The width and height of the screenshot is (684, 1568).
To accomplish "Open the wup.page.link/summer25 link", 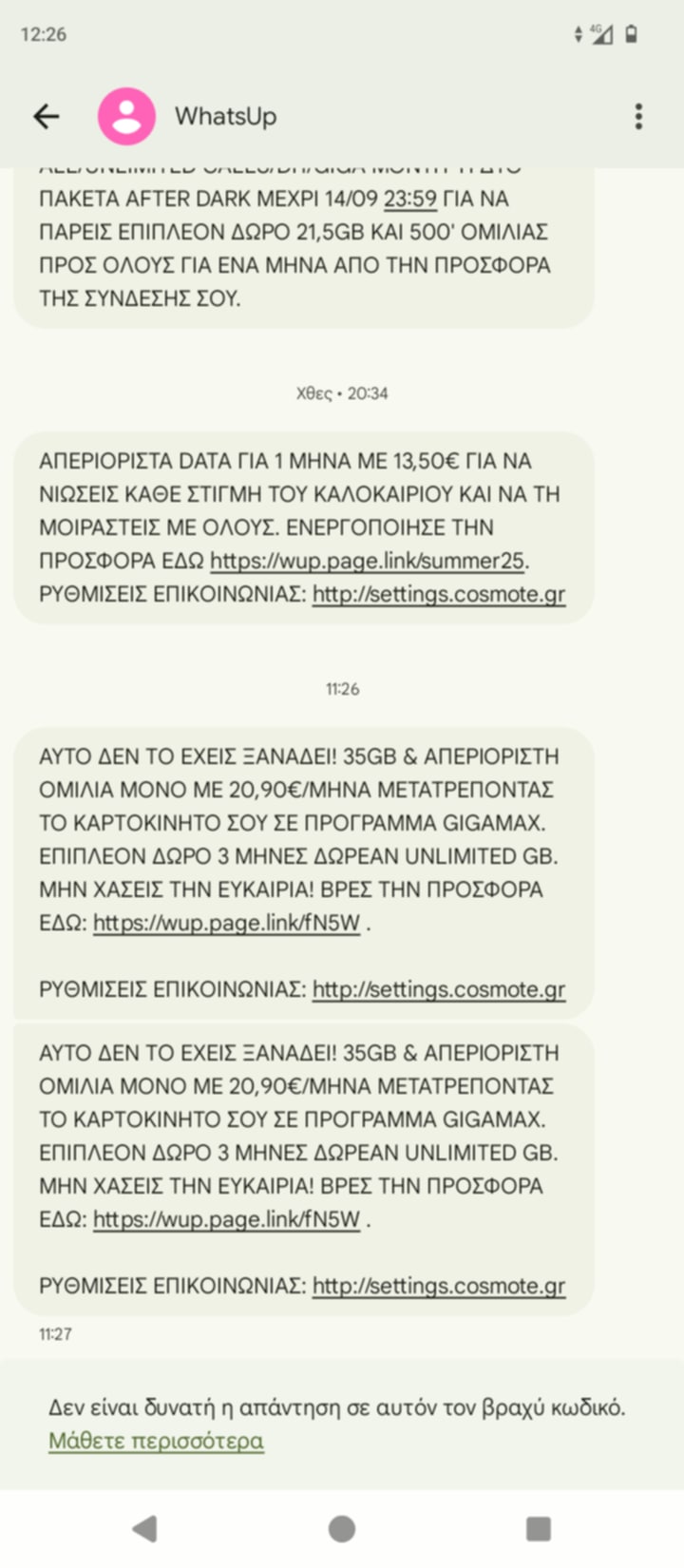I will click(x=367, y=561).
